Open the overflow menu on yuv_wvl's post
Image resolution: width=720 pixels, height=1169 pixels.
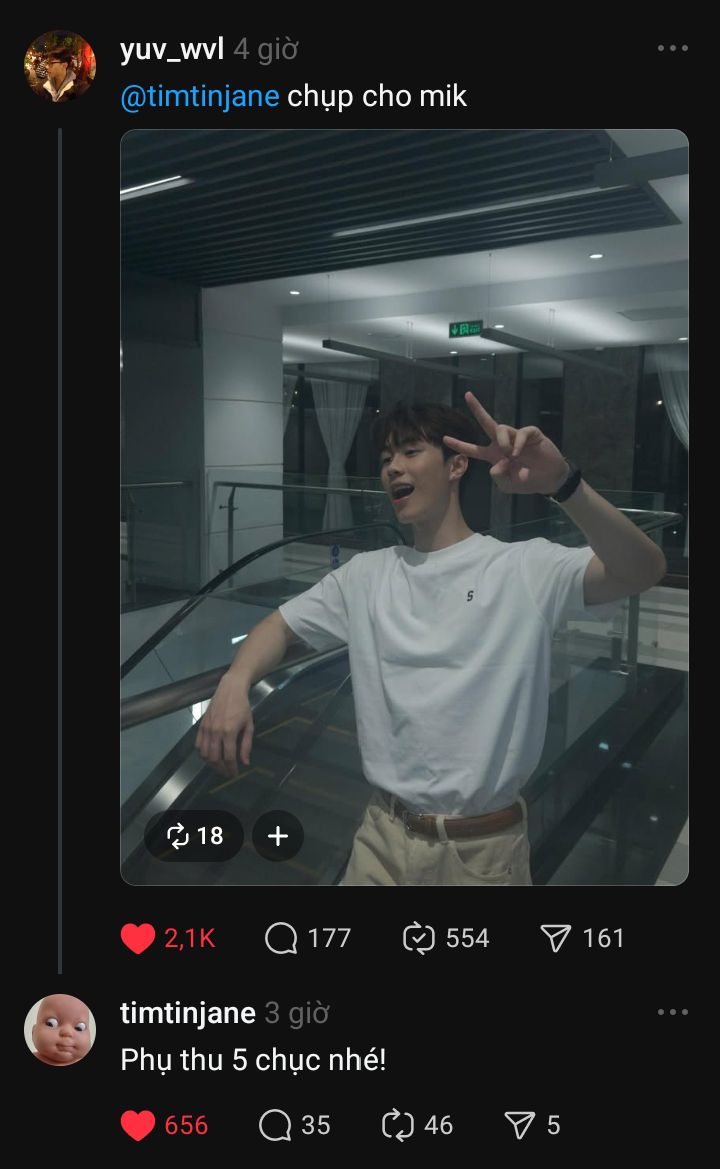[672, 48]
